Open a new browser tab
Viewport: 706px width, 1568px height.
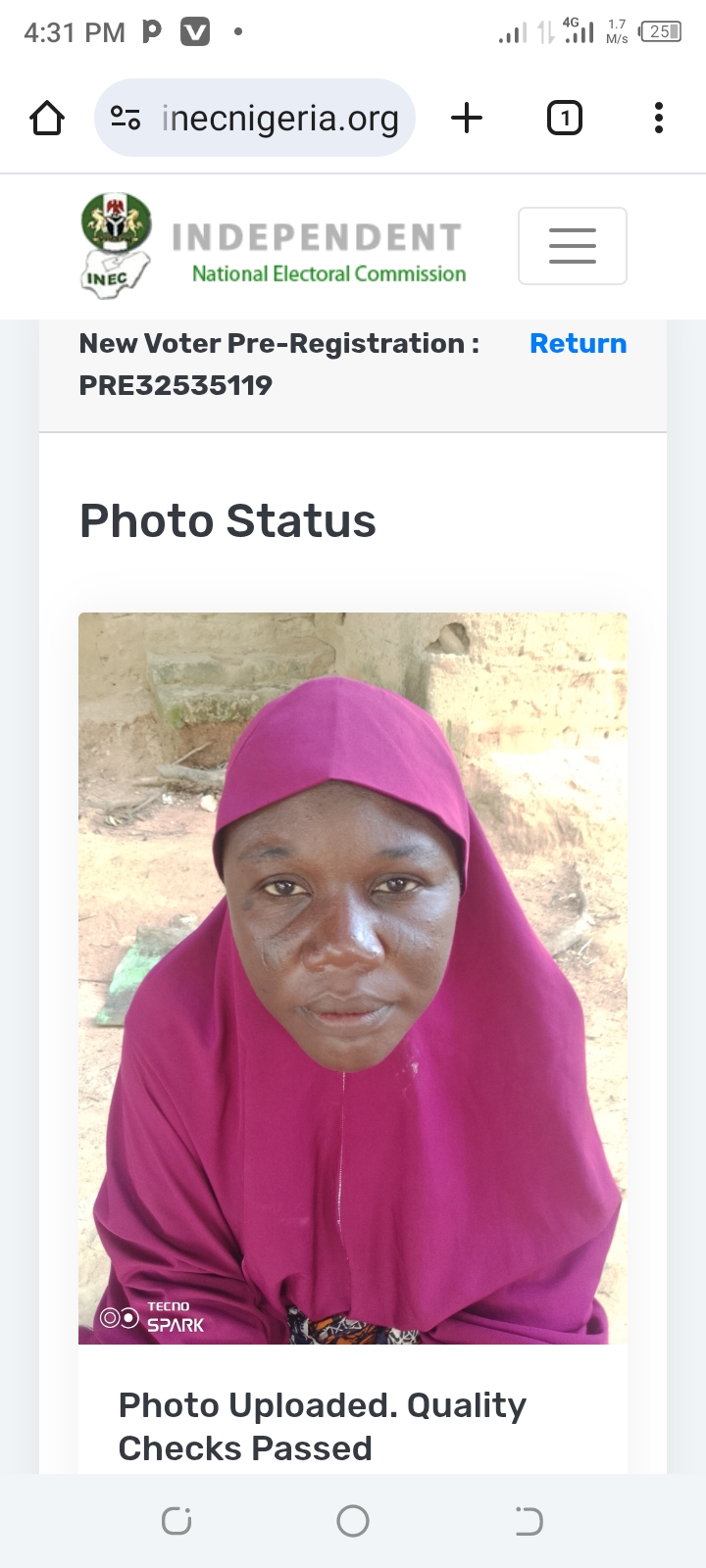coord(467,119)
